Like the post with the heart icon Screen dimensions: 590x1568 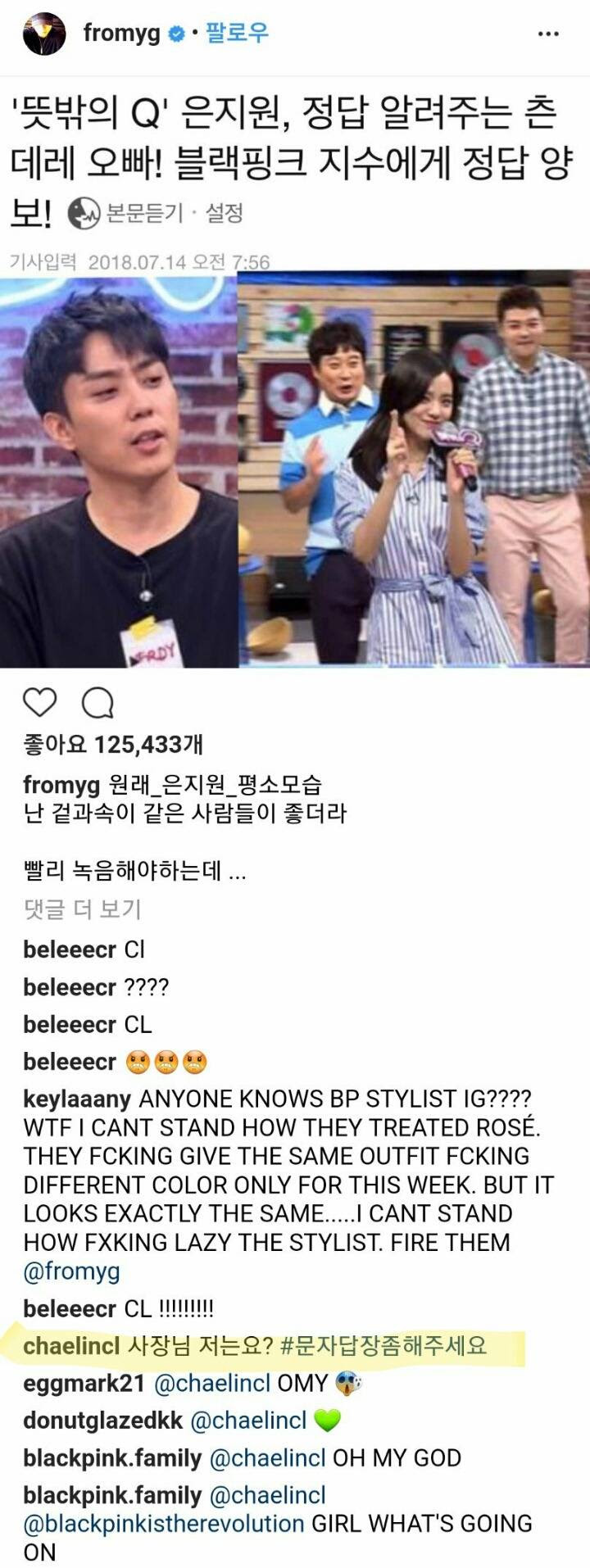point(40,703)
